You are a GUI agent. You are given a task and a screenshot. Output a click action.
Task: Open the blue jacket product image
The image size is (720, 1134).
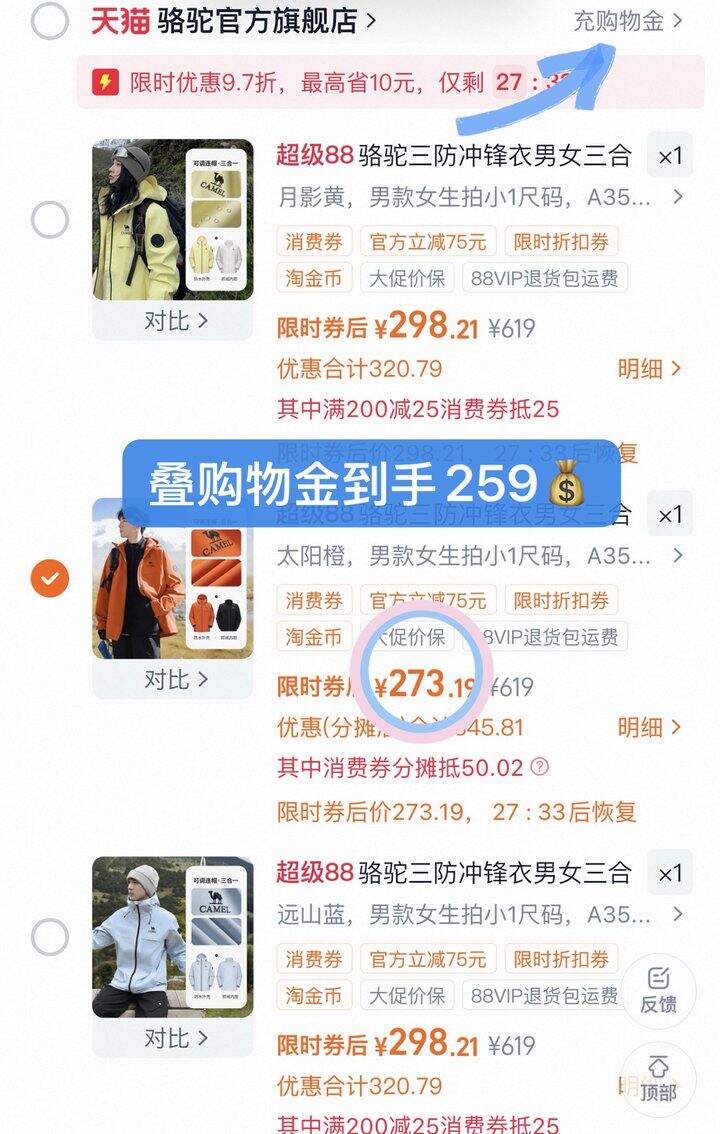pos(172,937)
